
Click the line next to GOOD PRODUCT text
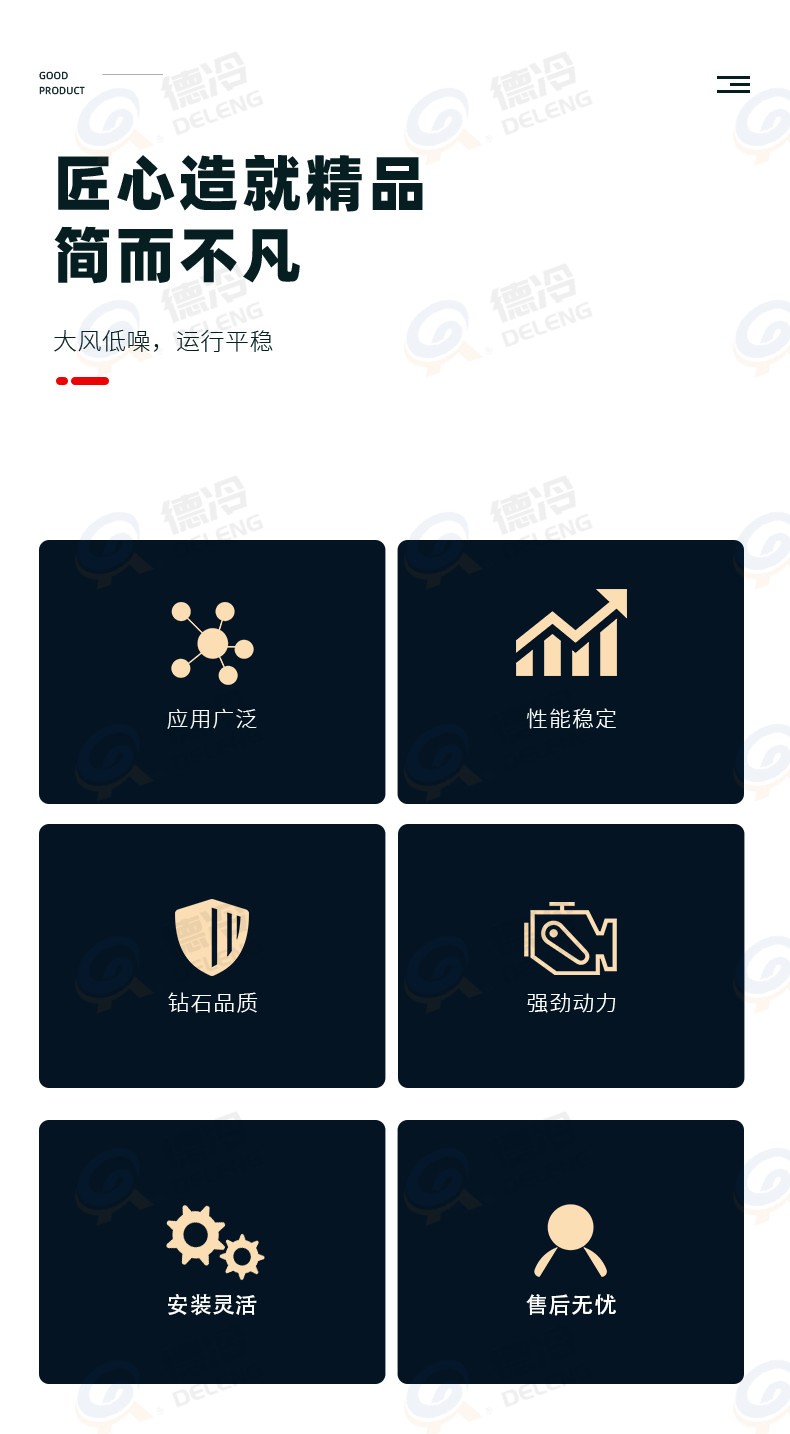pyautogui.click(x=130, y=73)
